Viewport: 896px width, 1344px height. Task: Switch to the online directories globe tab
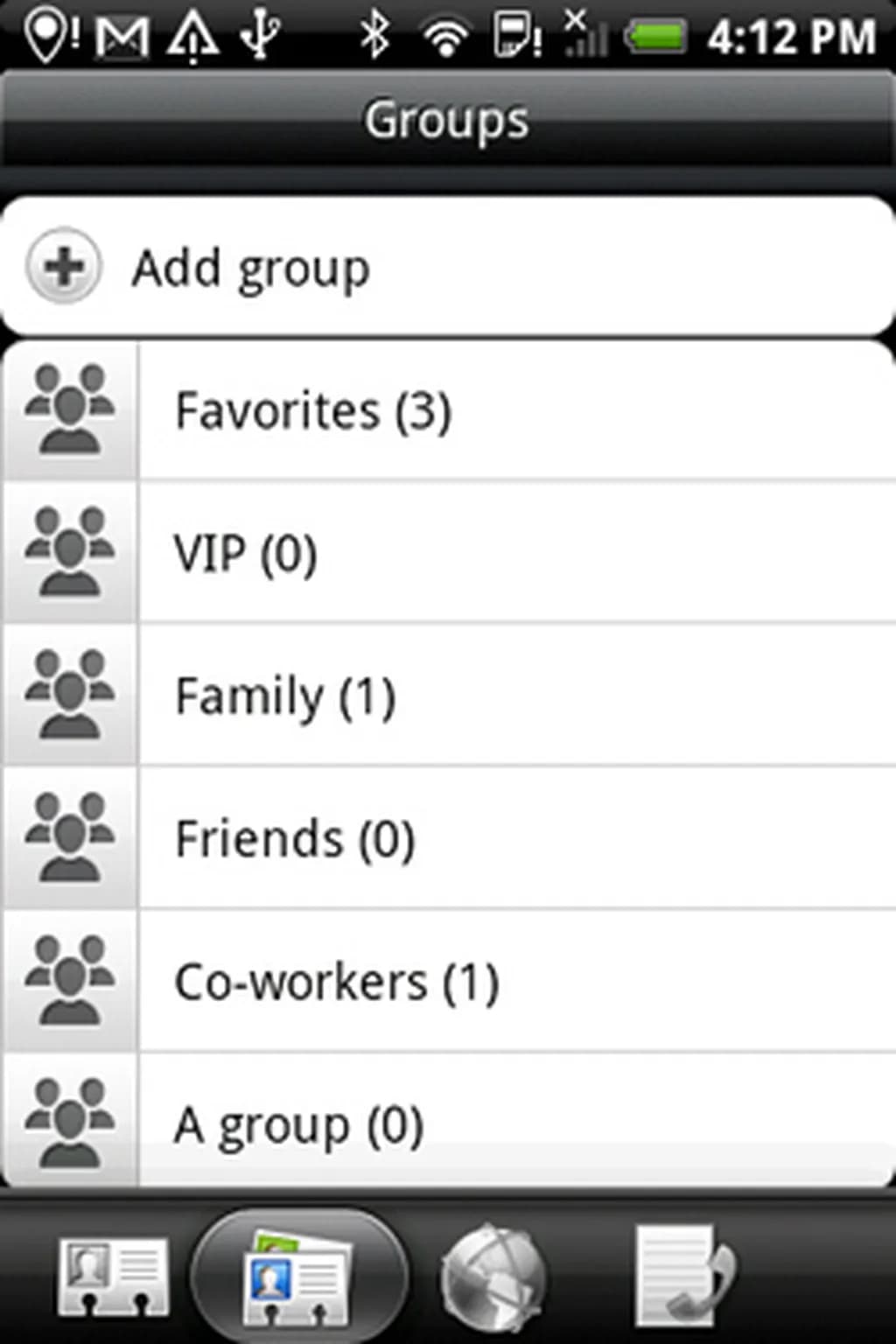(494, 1276)
